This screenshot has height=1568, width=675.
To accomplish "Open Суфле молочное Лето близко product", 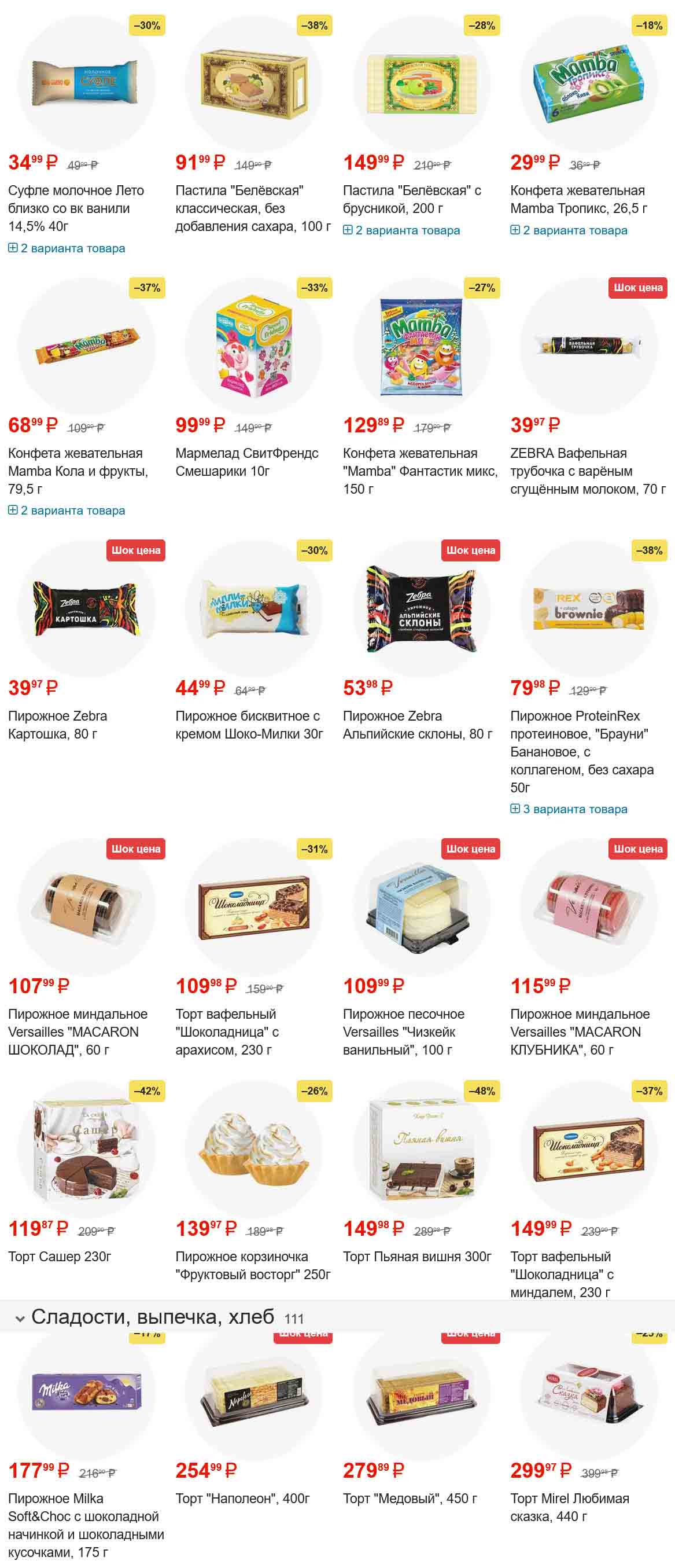I will coord(75,208).
